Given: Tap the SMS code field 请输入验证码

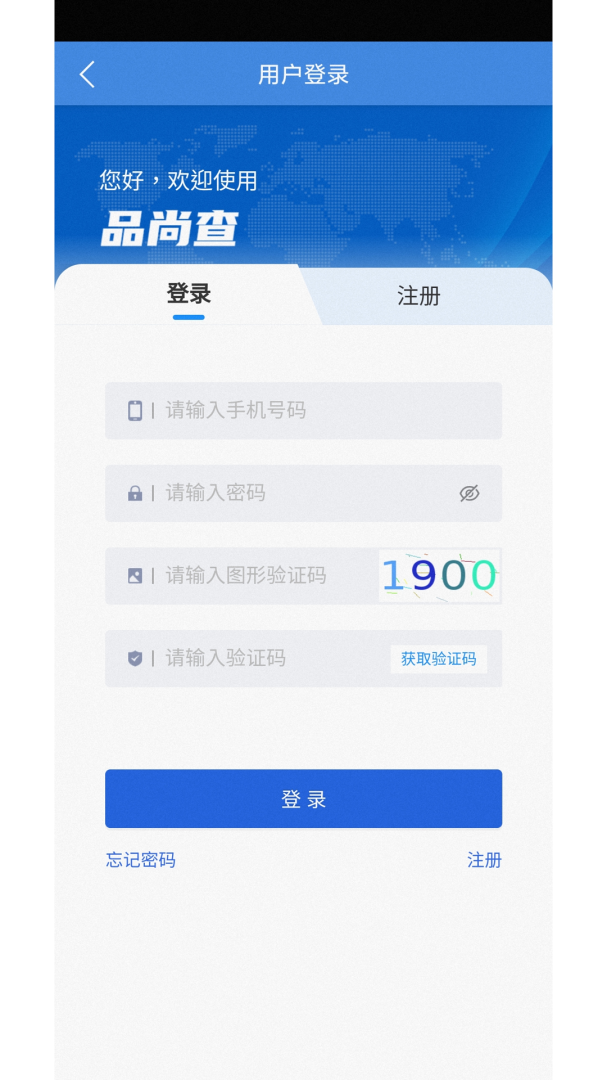Looking at the screenshot, I should (247, 658).
